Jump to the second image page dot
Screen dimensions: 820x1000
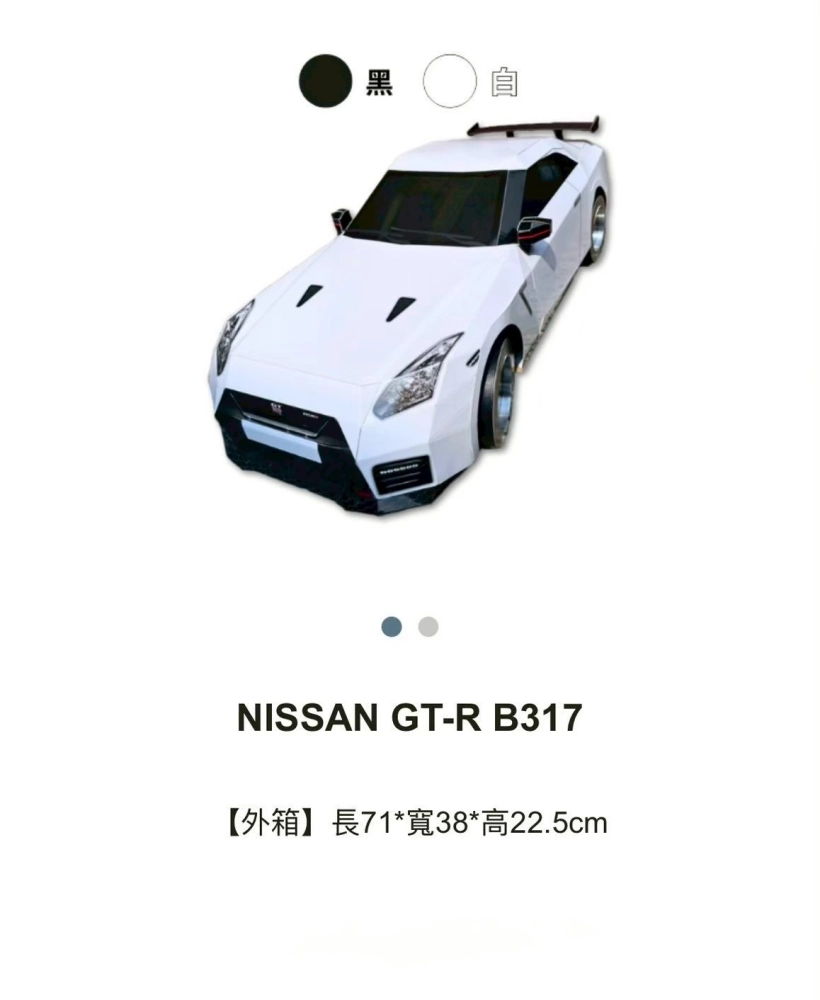pyautogui.click(x=428, y=627)
